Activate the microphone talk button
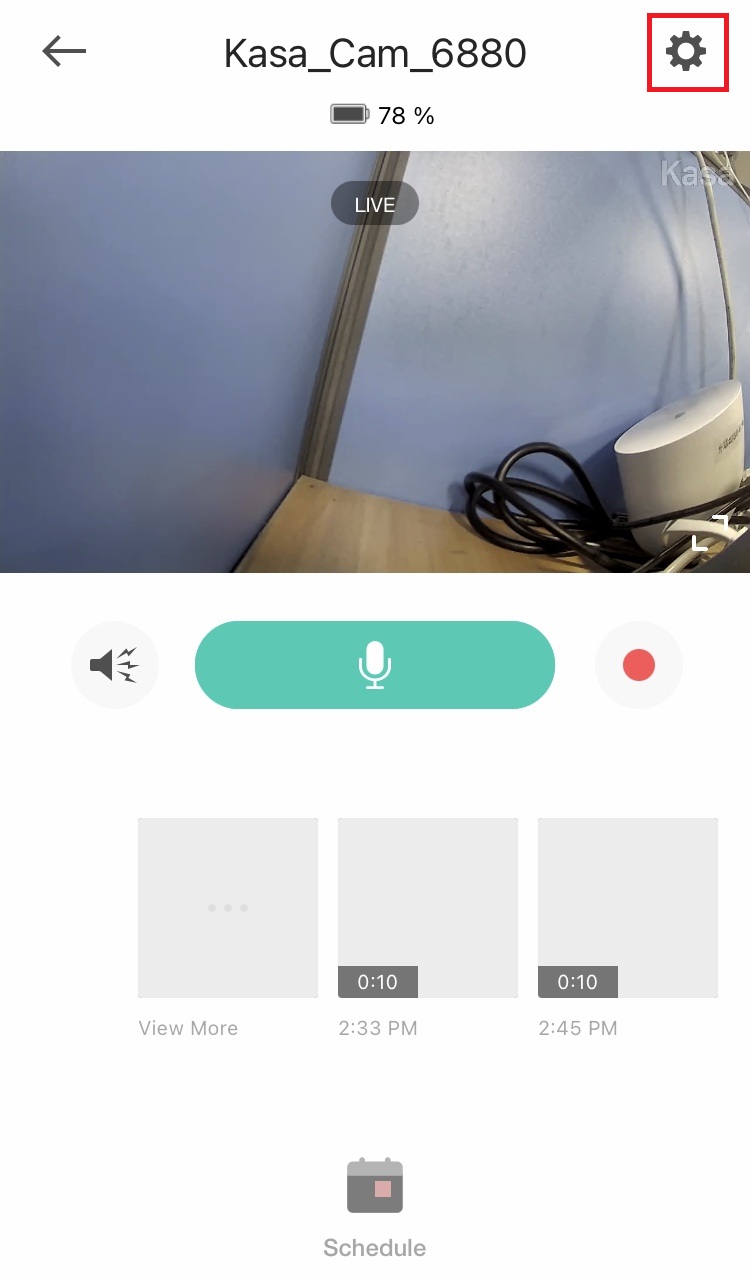The width and height of the screenshot is (750, 1281). coord(374,665)
